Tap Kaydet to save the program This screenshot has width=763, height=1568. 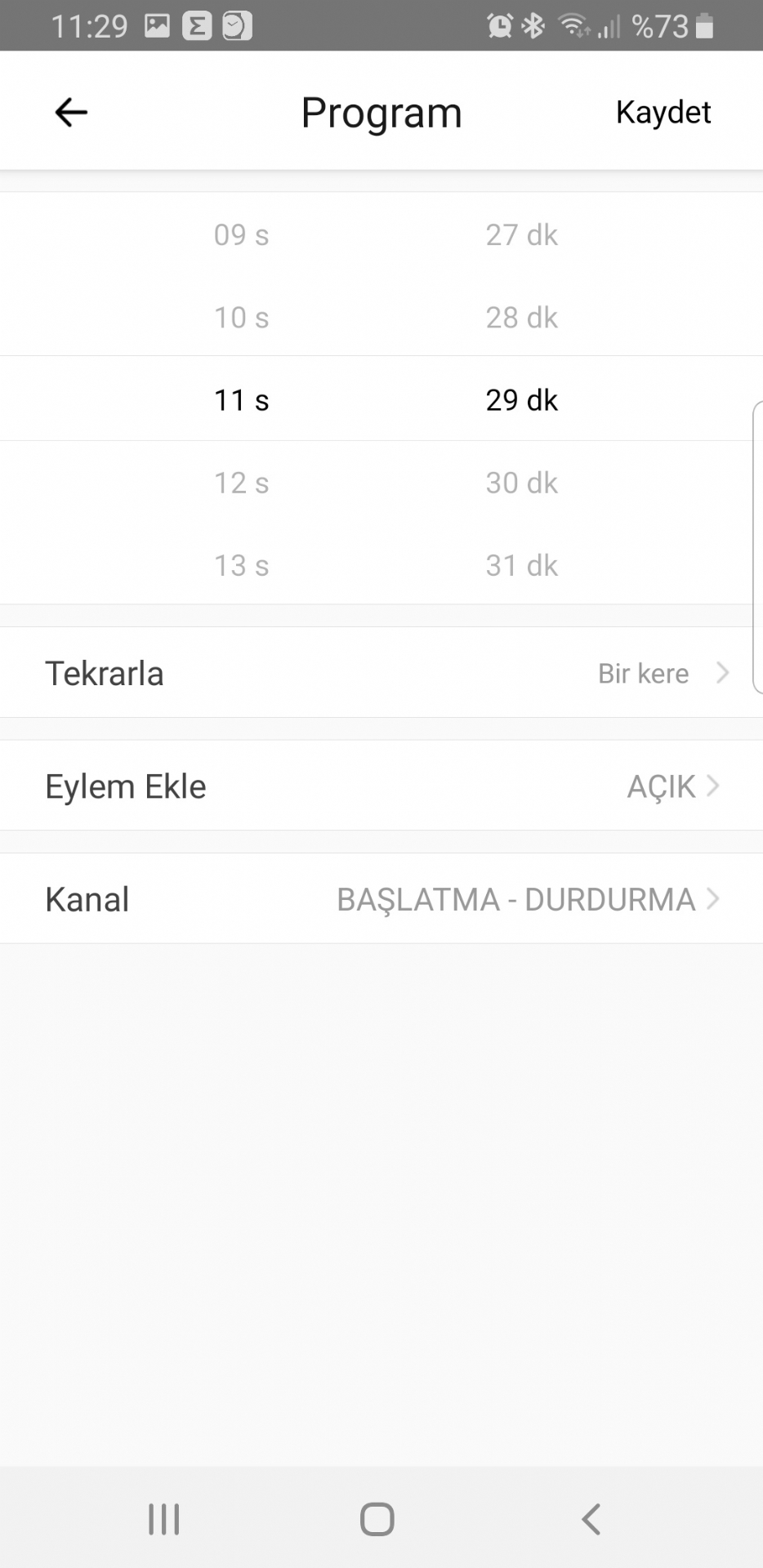pyautogui.click(x=663, y=112)
